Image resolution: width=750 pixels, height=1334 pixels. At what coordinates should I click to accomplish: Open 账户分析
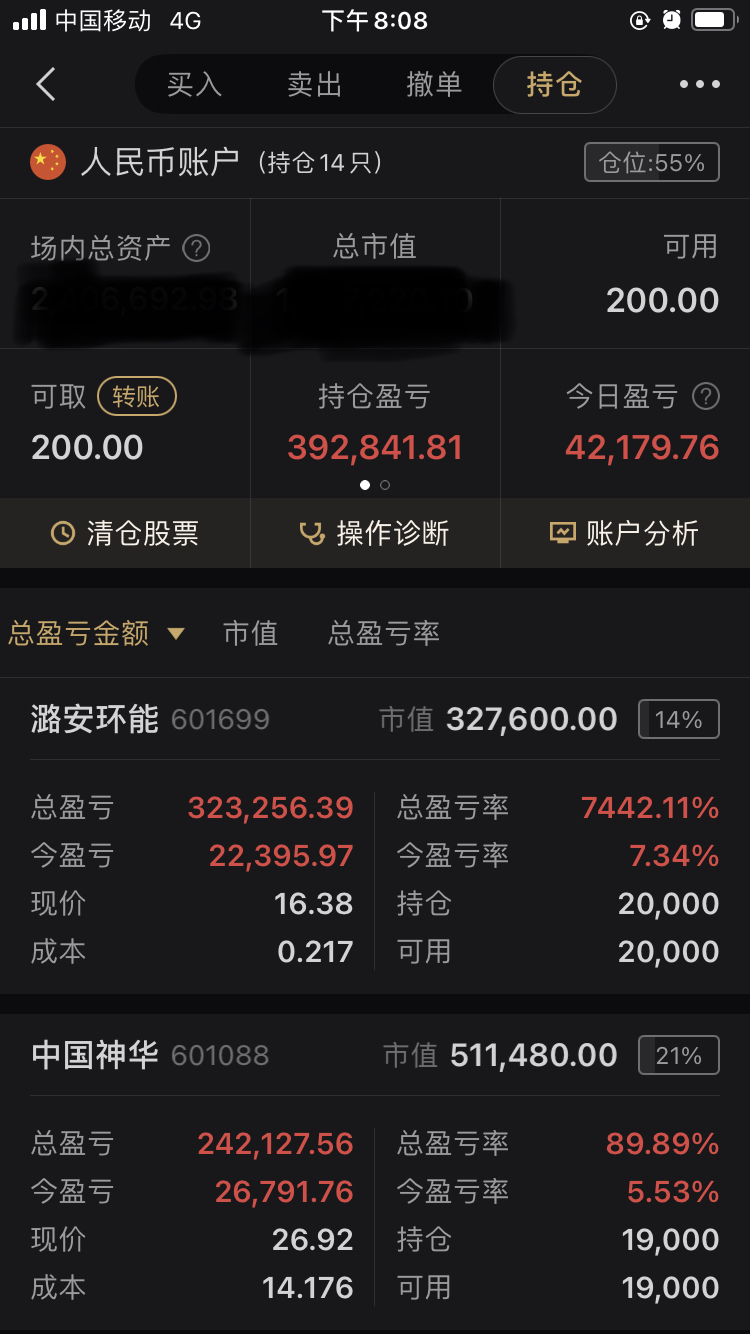coord(625,533)
